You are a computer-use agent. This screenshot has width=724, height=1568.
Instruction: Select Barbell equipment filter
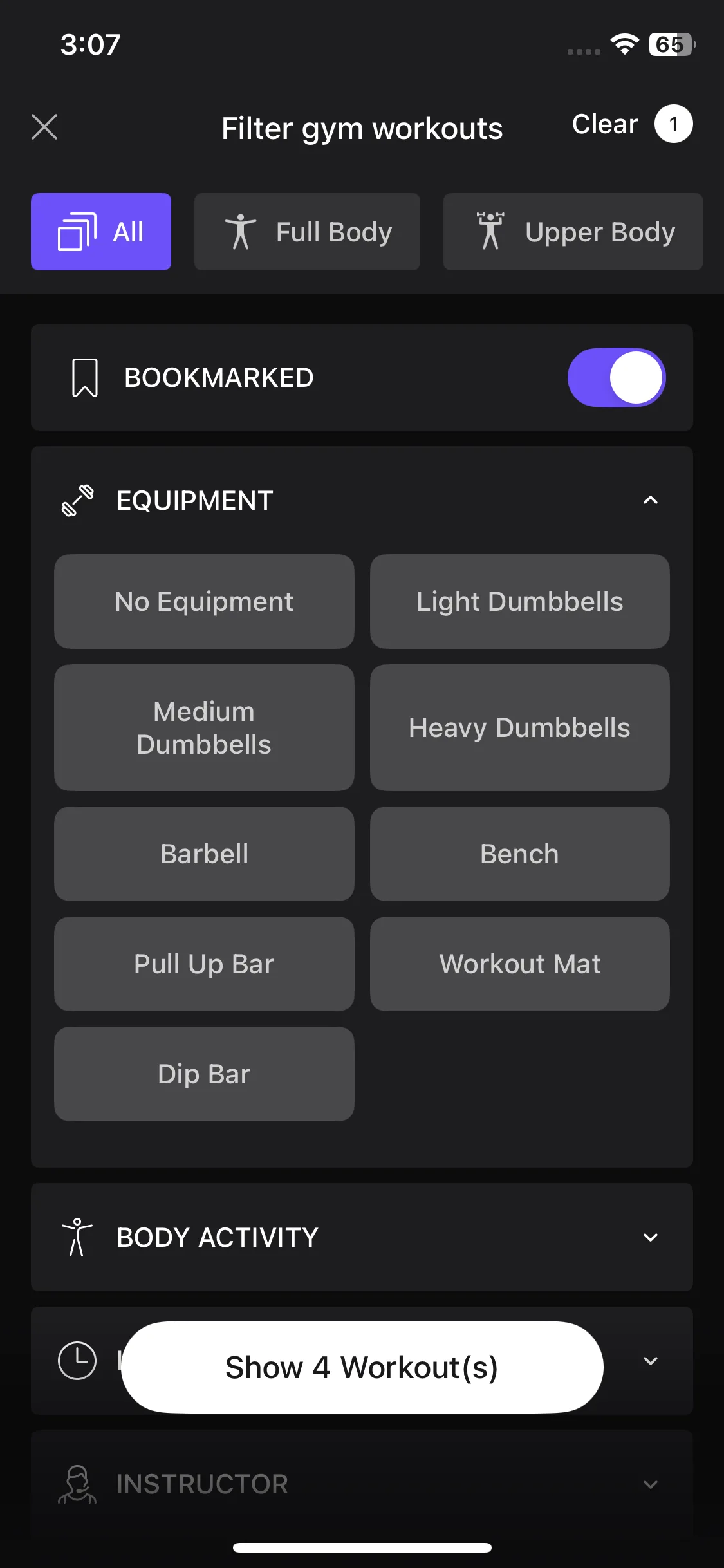click(x=204, y=854)
